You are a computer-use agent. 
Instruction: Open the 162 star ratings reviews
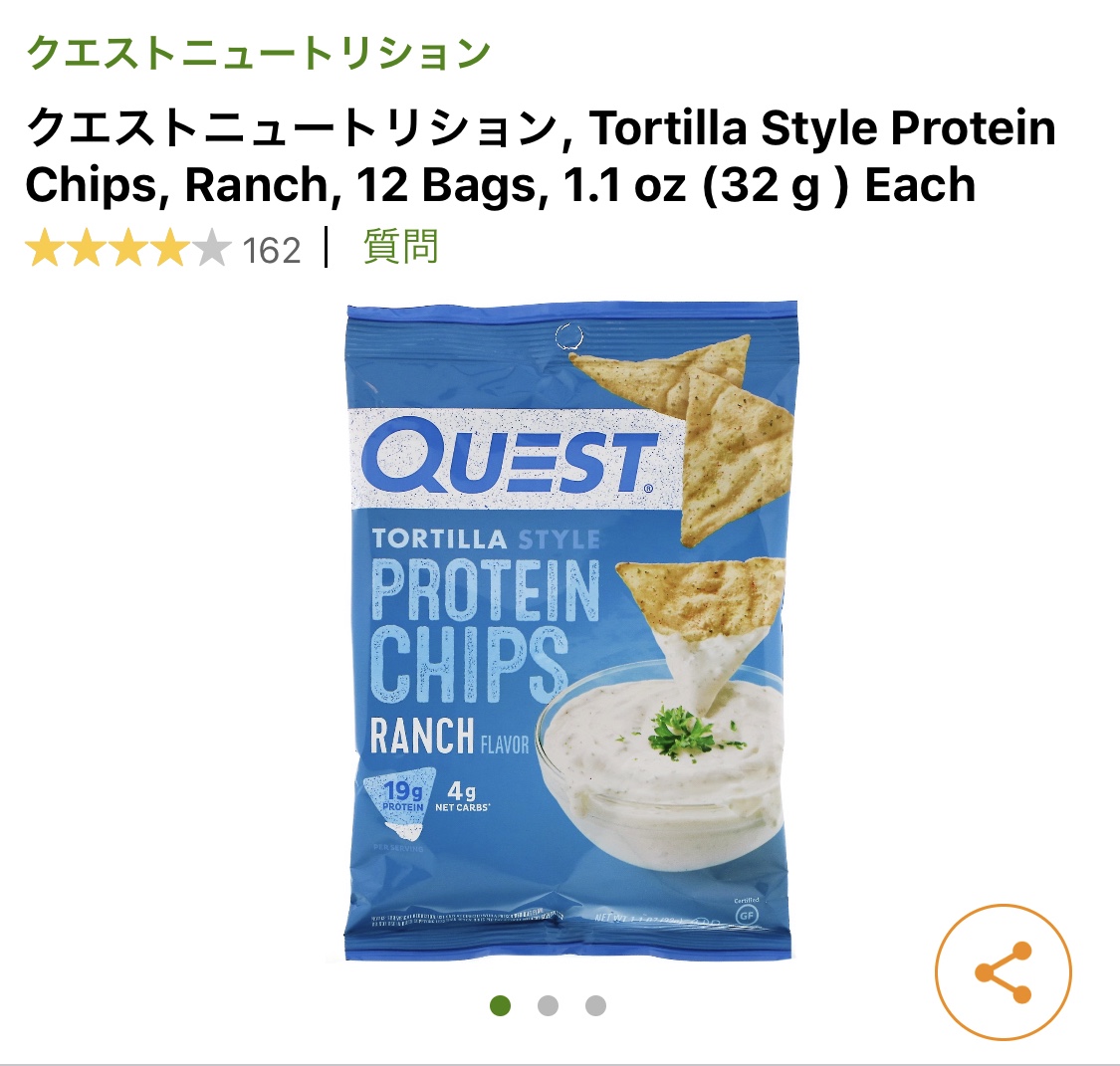(164, 249)
